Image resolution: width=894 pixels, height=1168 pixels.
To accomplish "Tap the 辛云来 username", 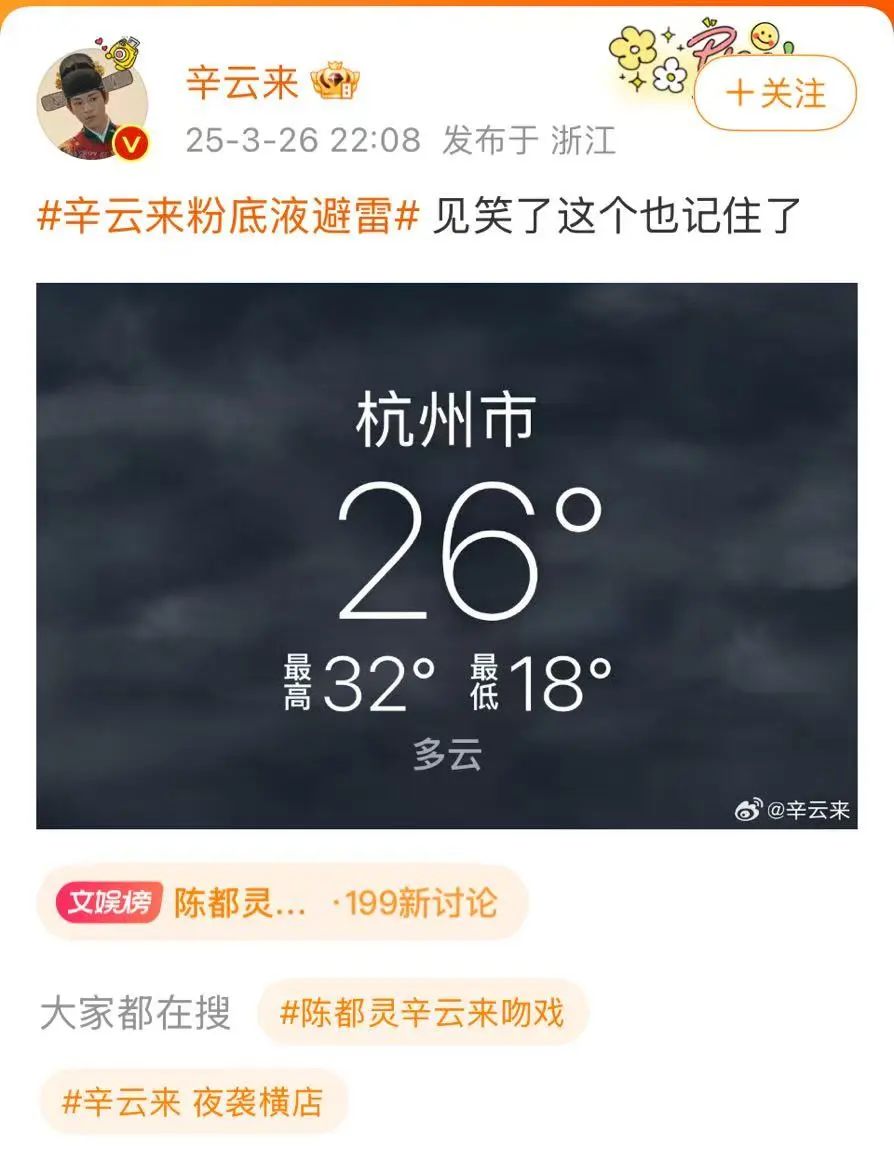I will pos(243,84).
